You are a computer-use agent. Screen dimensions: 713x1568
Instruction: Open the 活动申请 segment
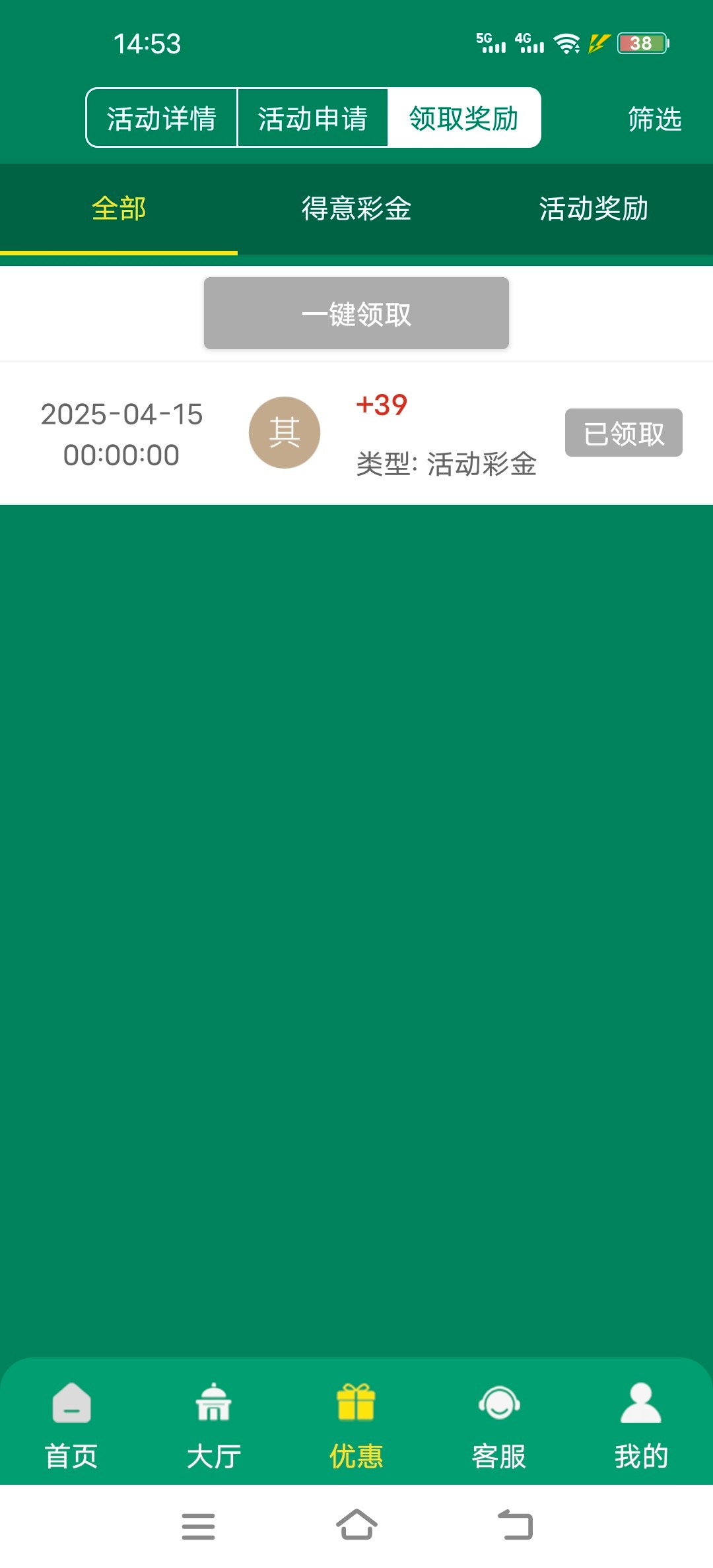click(x=312, y=118)
